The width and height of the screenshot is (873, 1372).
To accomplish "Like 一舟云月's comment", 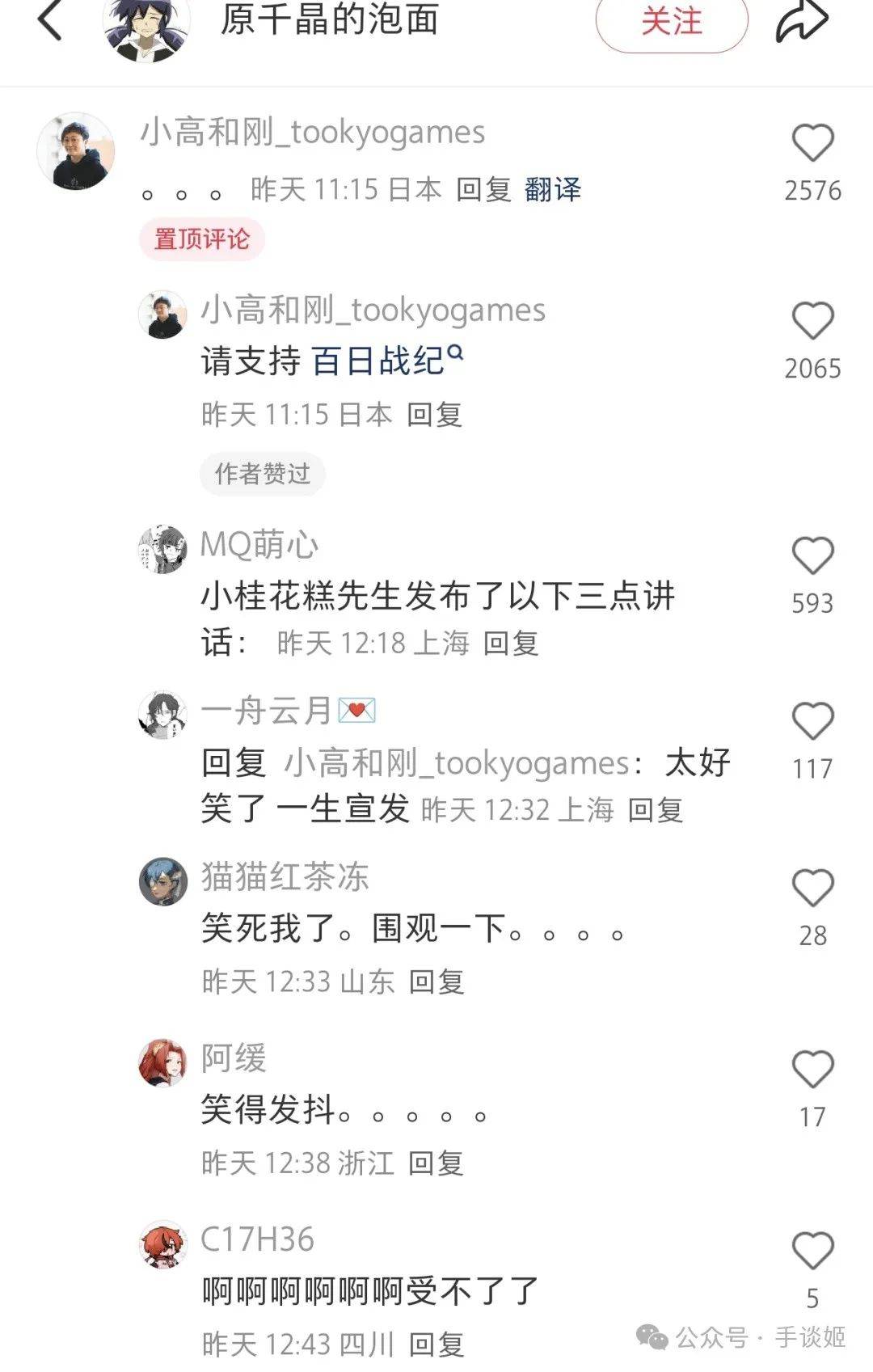I will pos(812,721).
